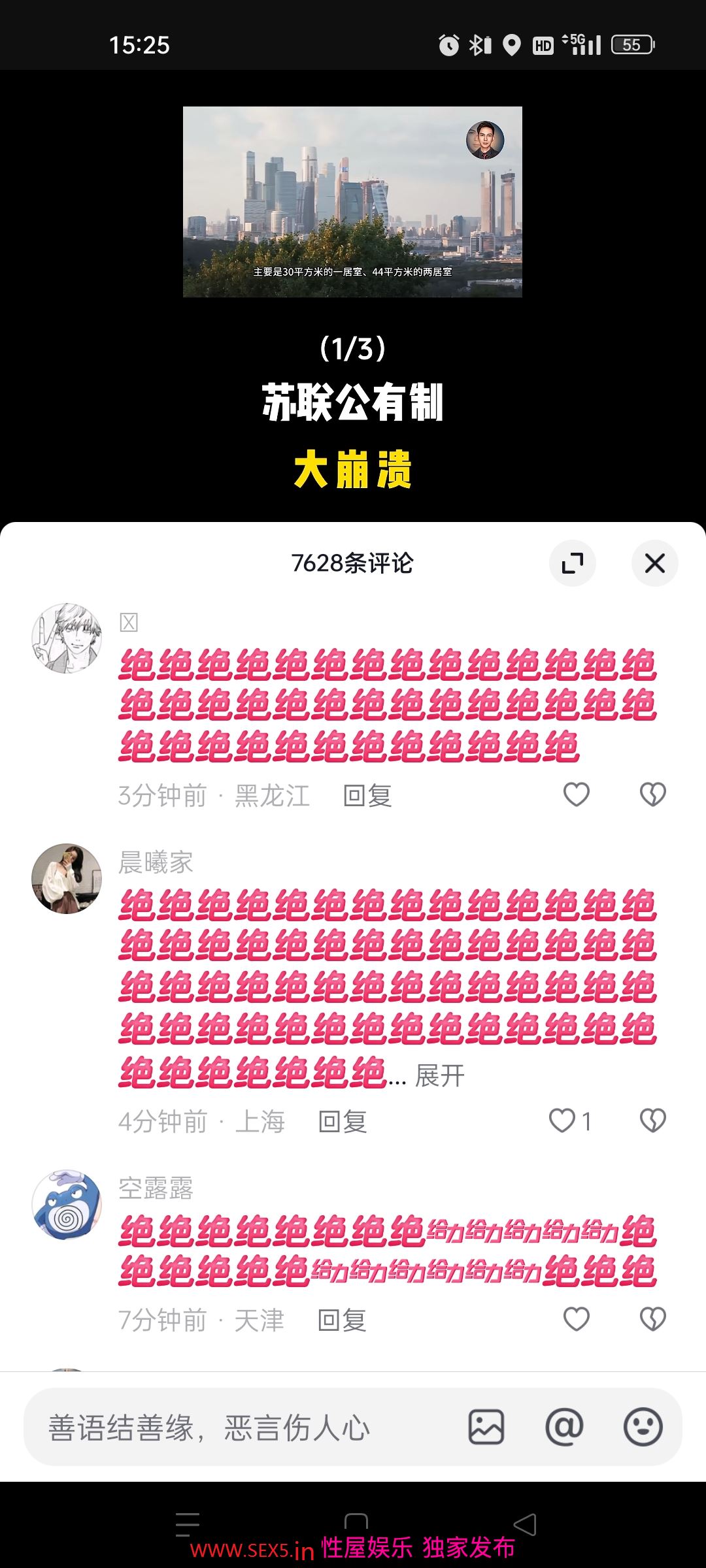Like 空露露's comment
Viewport: 706px width, 1568px height.
point(577,1319)
